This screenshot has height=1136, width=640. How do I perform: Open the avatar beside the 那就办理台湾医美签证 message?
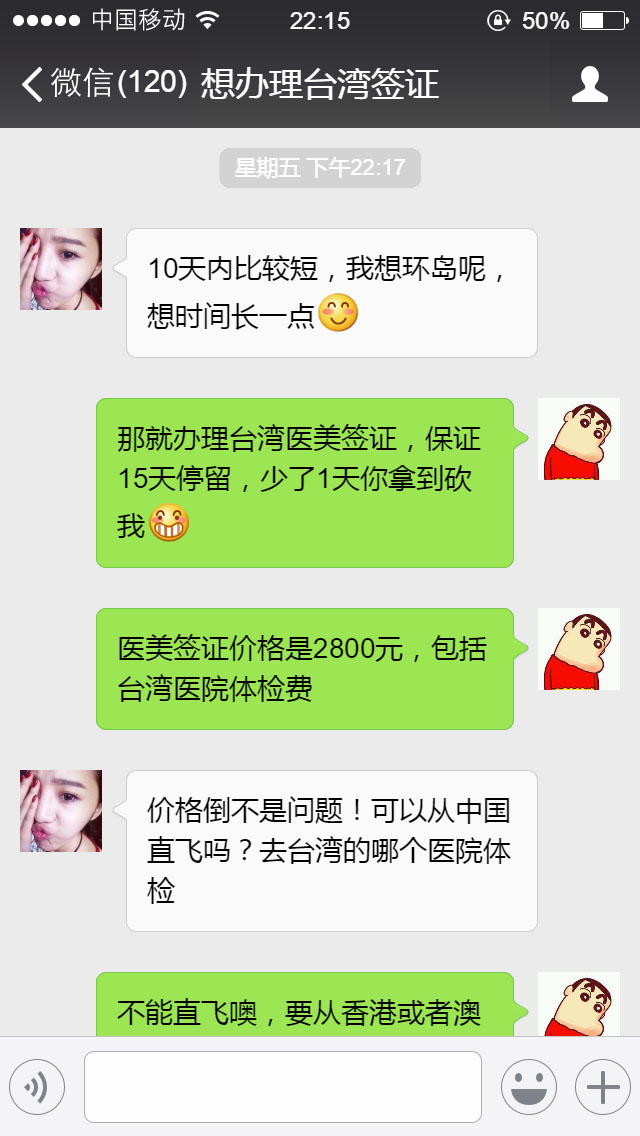[x=579, y=439]
